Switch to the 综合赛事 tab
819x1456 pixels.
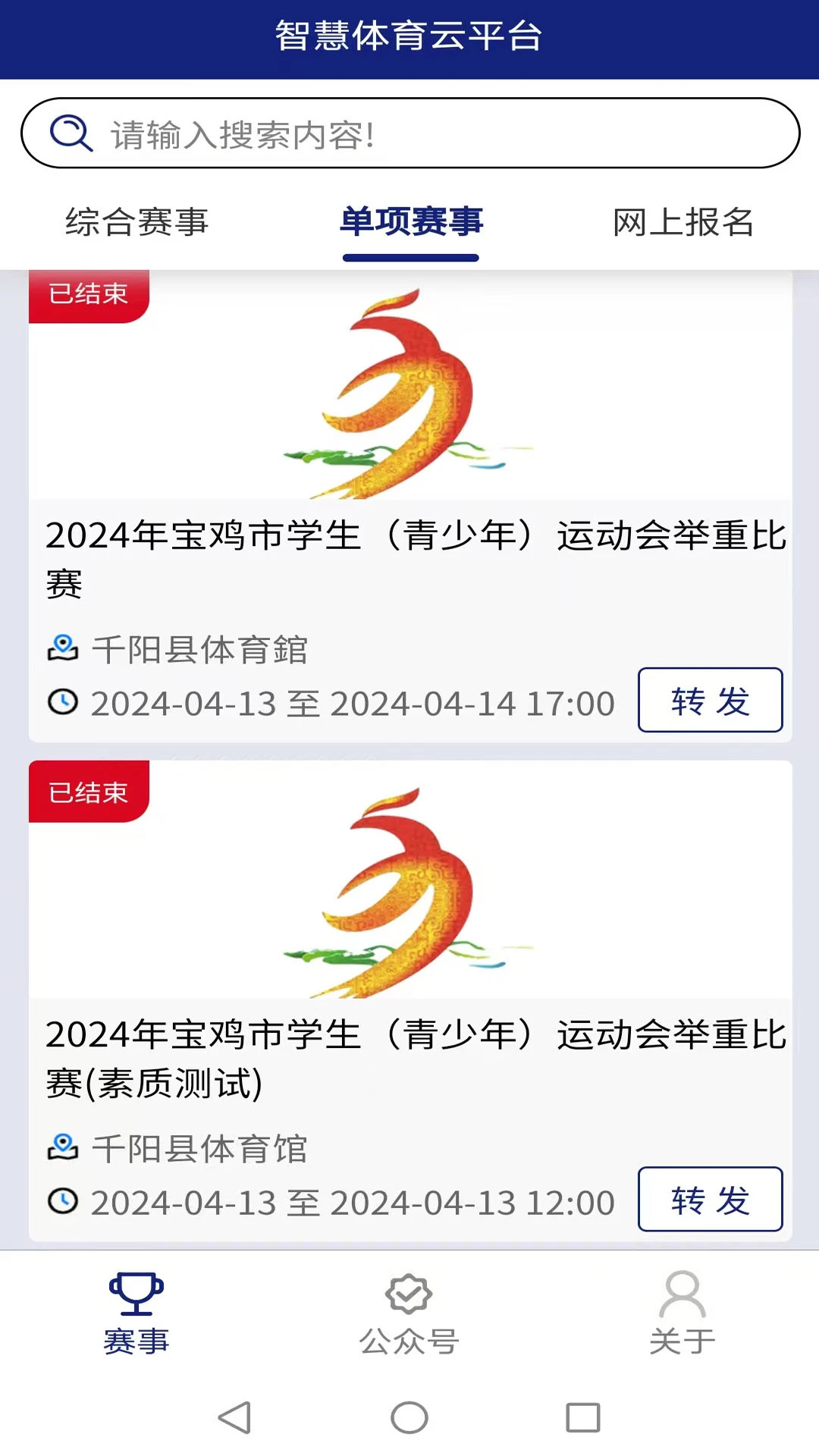(x=139, y=221)
